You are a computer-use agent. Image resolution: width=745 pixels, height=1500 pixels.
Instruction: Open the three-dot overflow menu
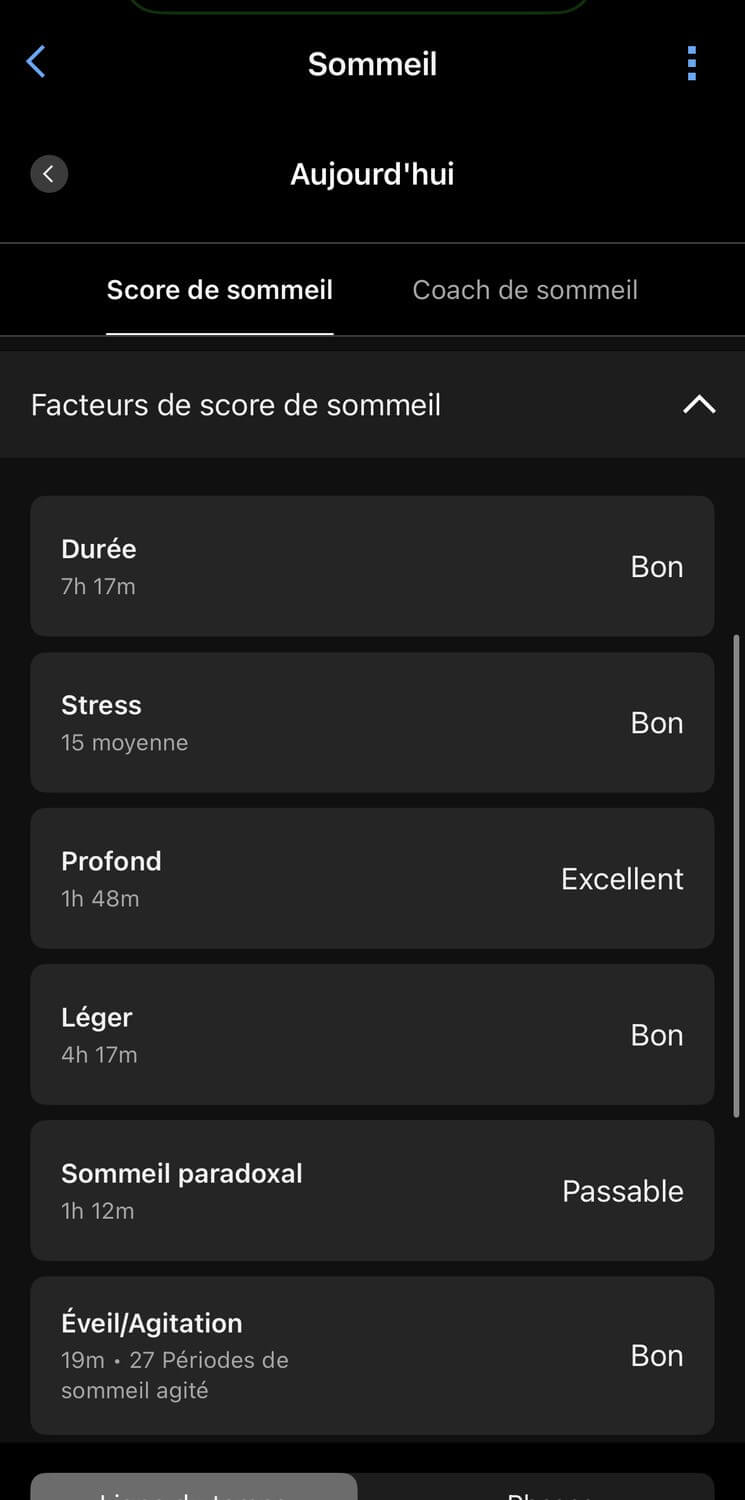tap(691, 63)
